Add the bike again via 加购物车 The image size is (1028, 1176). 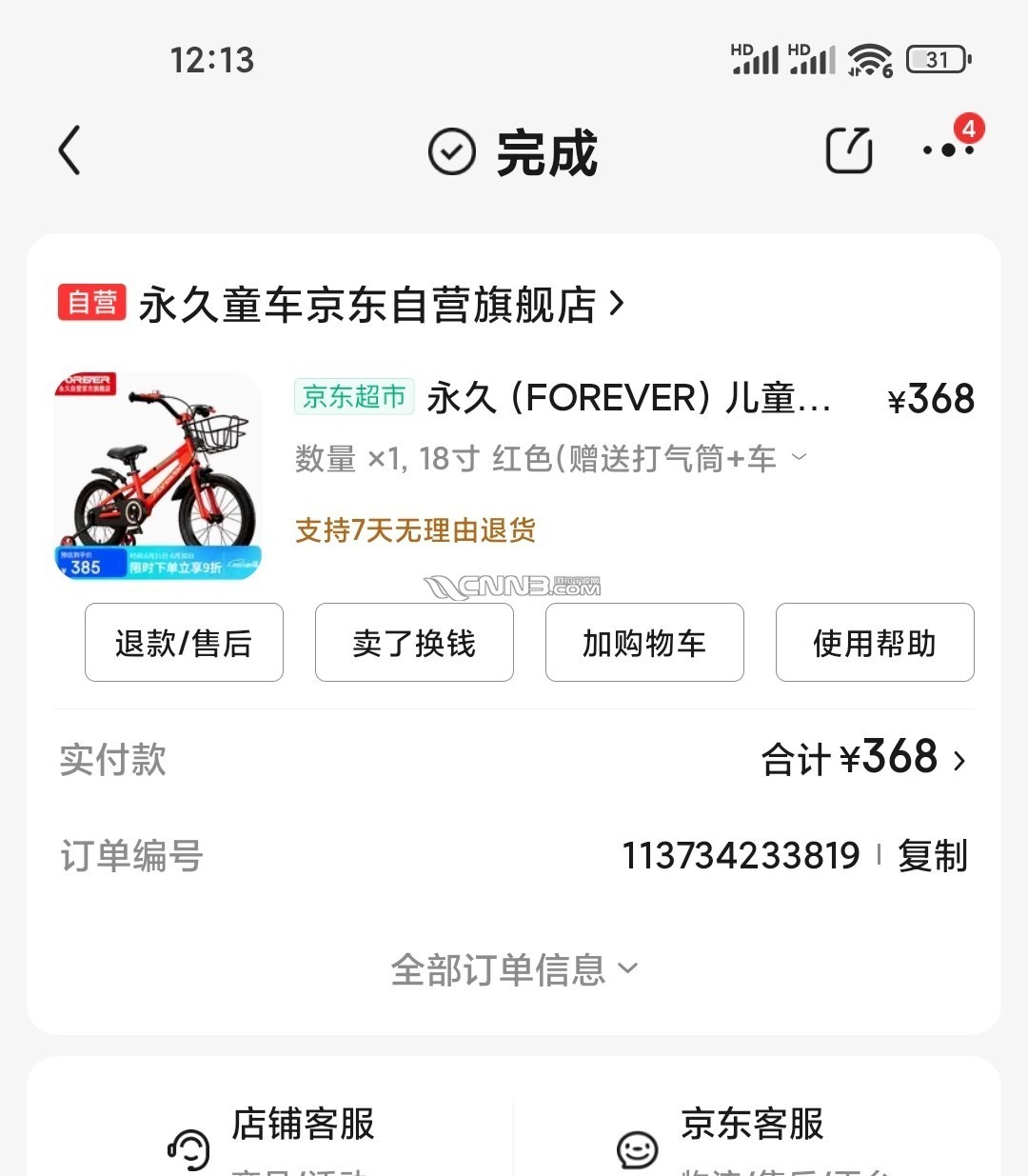pos(644,643)
